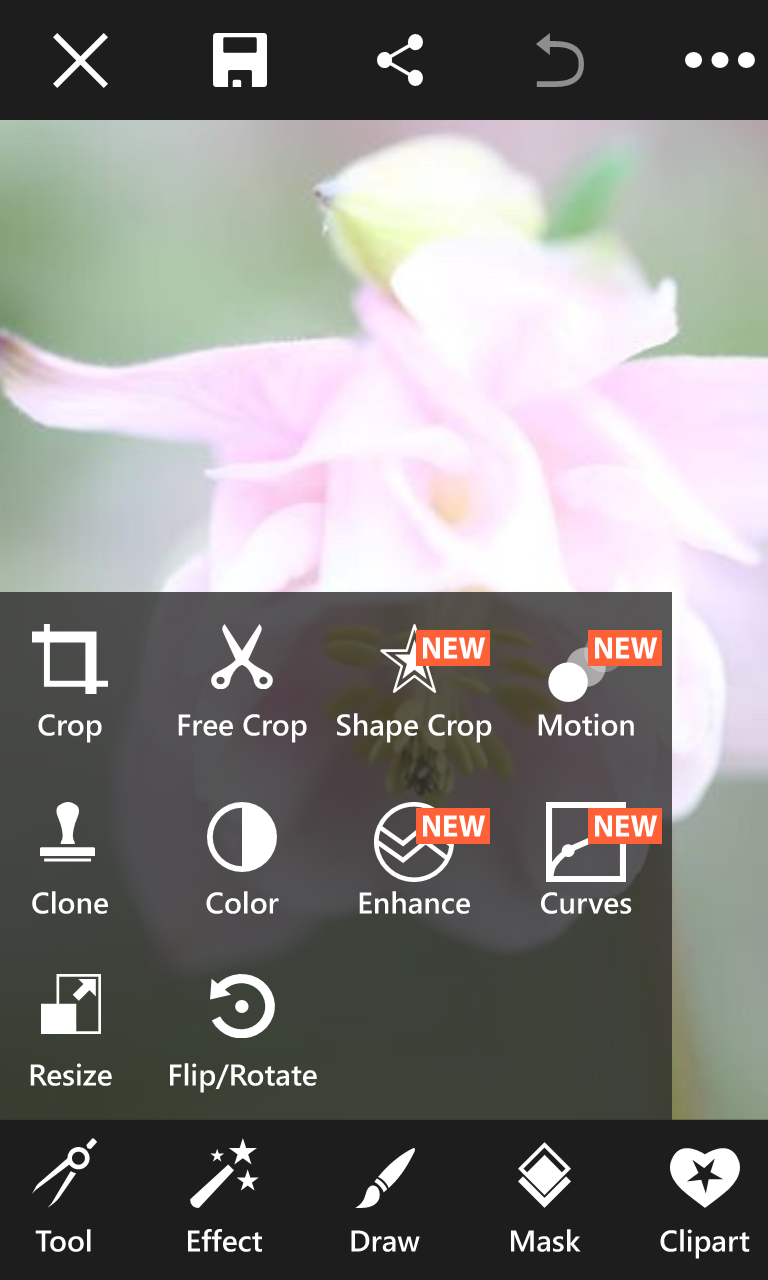The width and height of the screenshot is (768, 1280).
Task: Share the edited photo
Action: (x=400, y=60)
